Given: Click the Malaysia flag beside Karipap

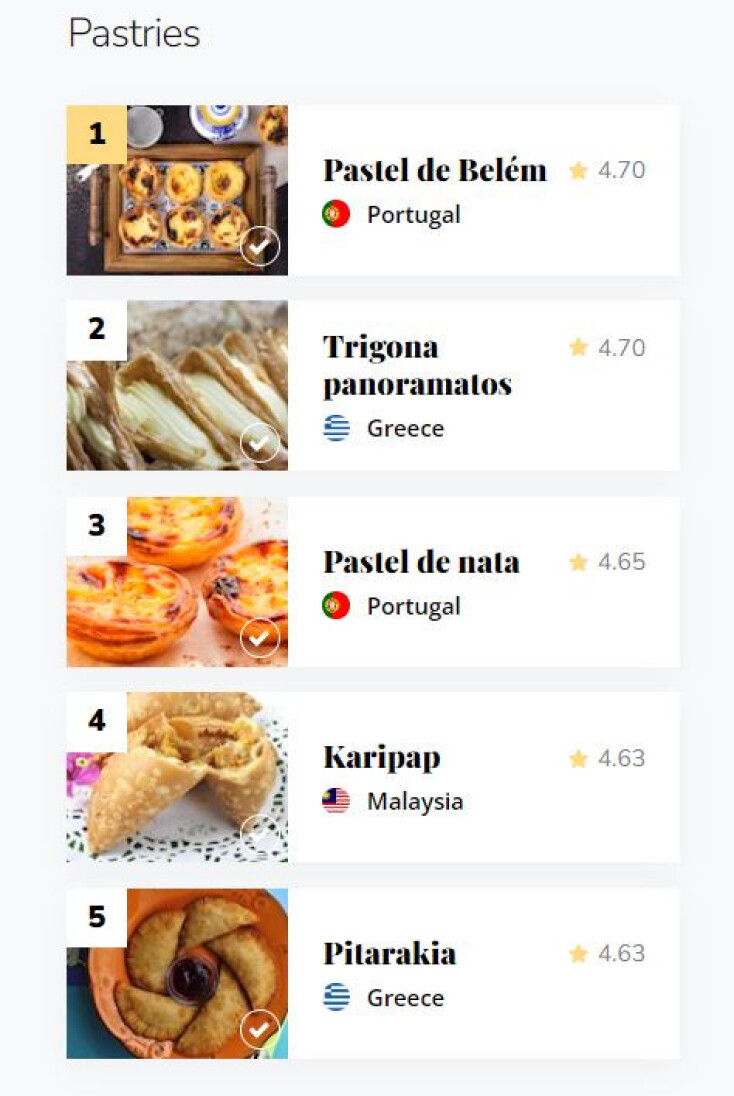Looking at the screenshot, I should pyautogui.click(x=334, y=801).
